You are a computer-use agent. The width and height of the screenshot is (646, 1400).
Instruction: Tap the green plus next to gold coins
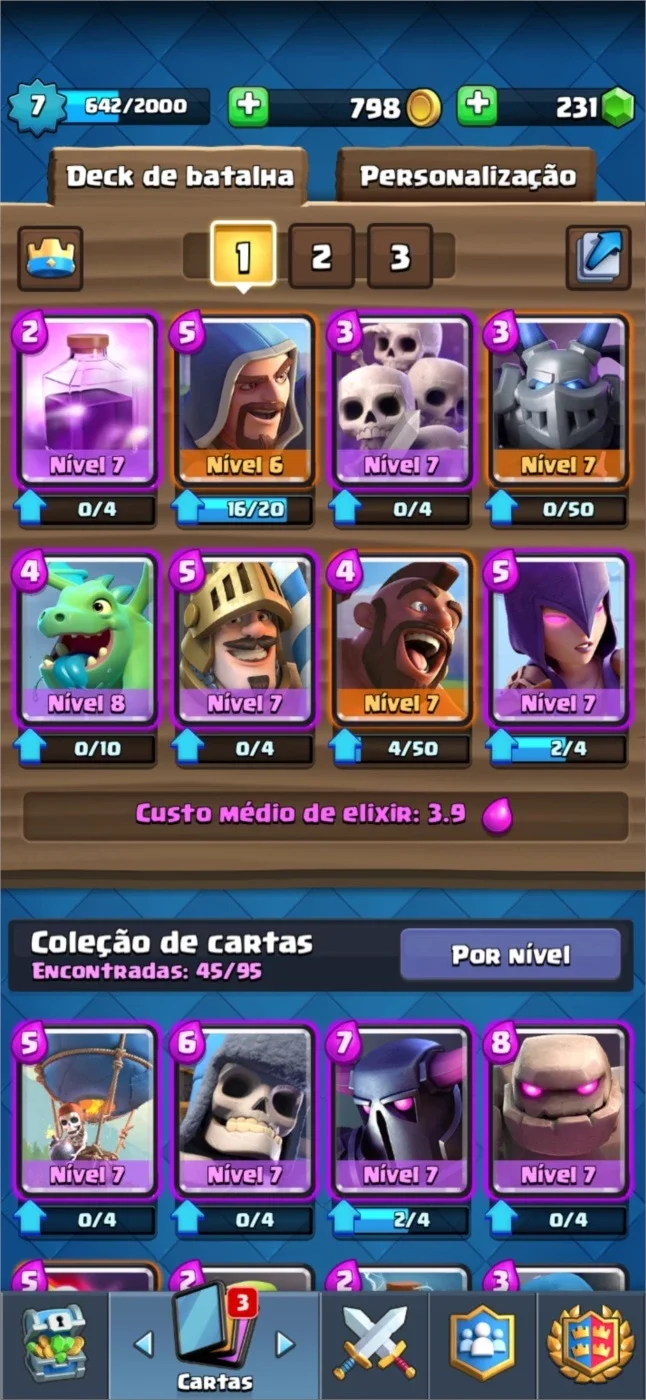tap(248, 106)
